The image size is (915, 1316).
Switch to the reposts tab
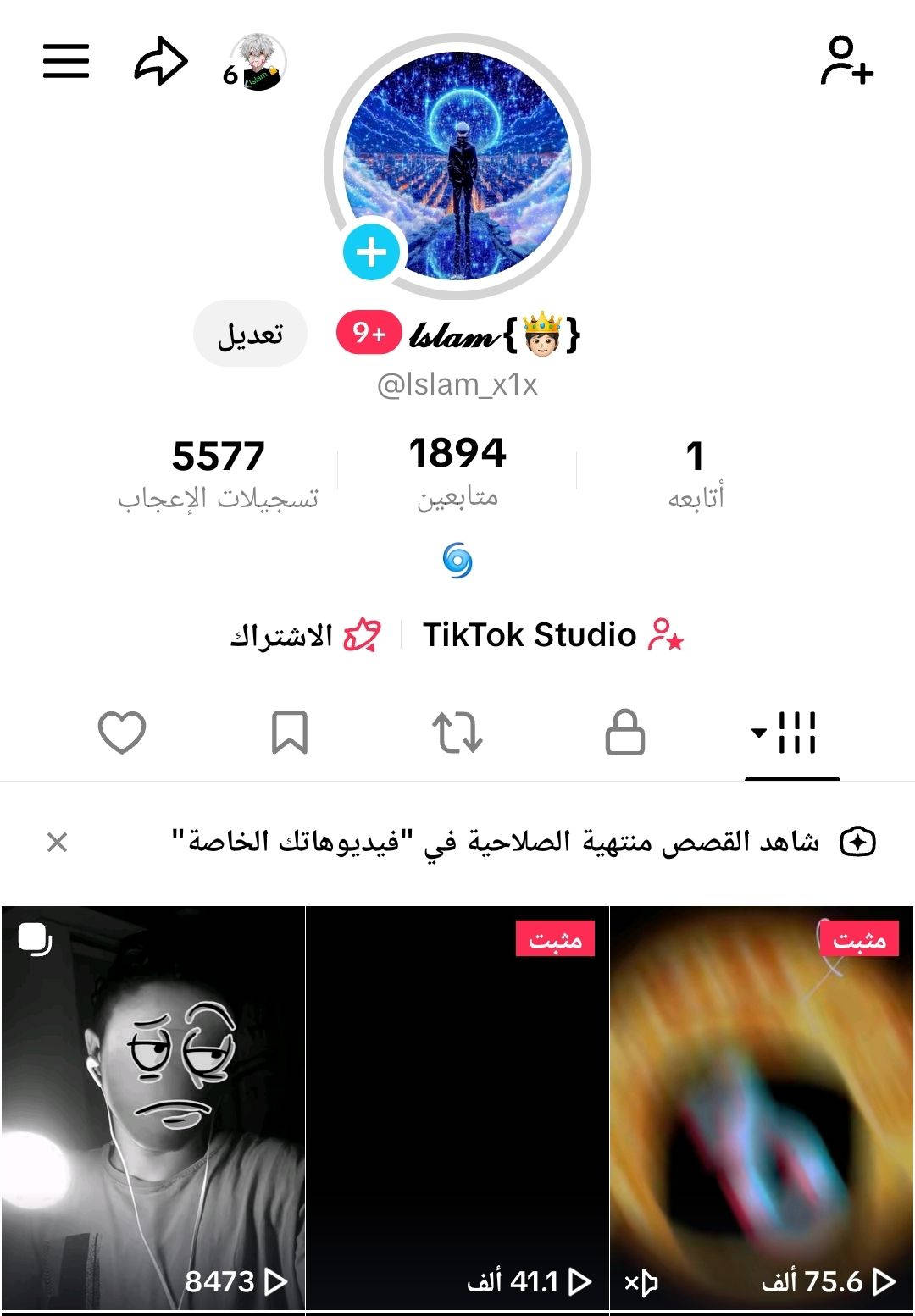457,733
